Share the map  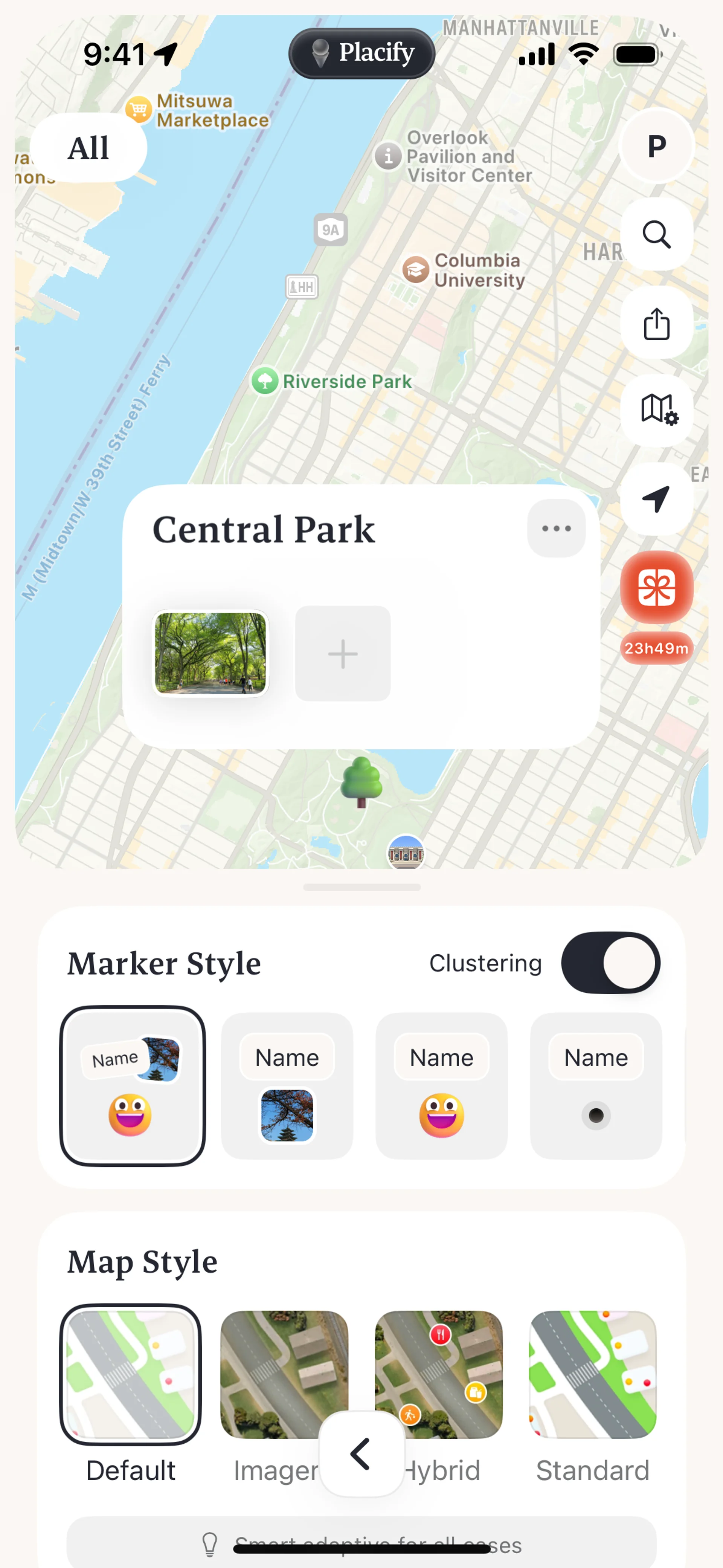pyautogui.click(x=656, y=322)
